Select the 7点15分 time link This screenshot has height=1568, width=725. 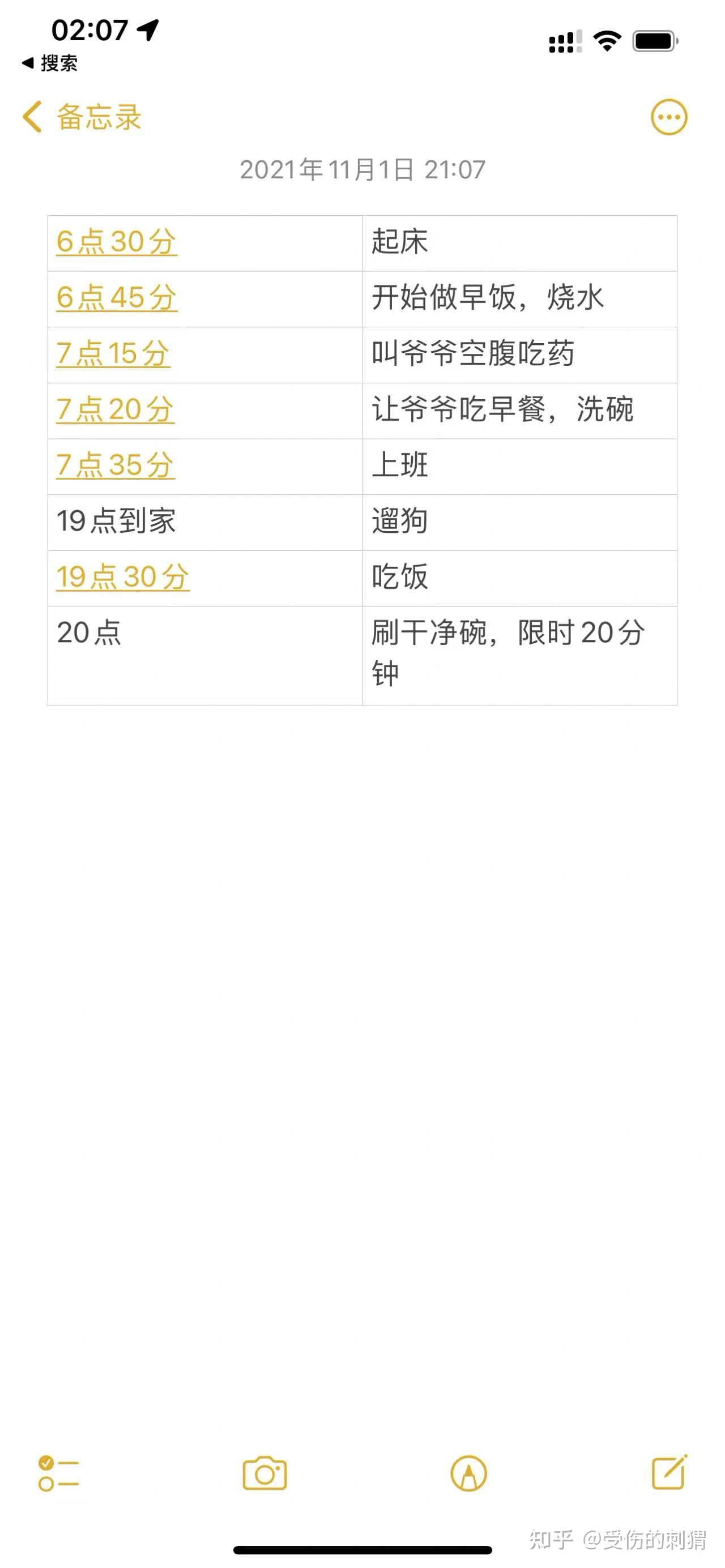pos(113,354)
